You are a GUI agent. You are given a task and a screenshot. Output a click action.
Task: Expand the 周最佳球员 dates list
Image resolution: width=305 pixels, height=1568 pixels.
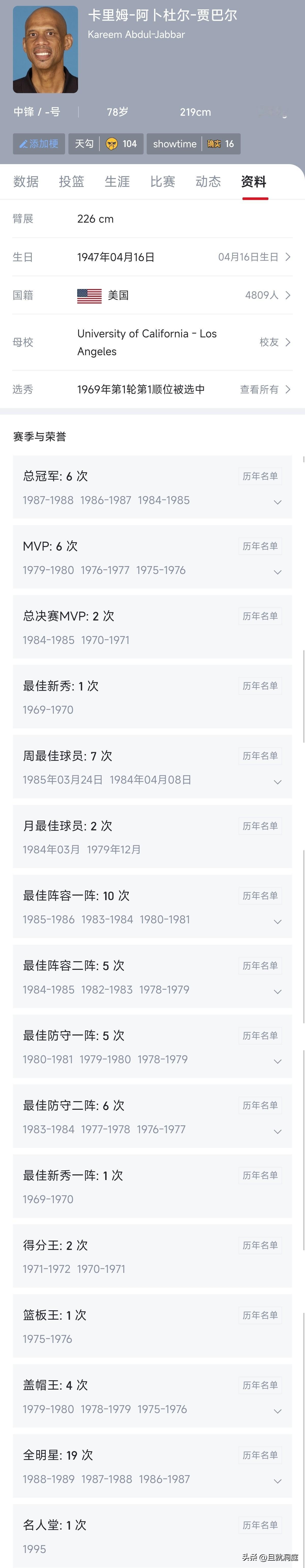tap(278, 782)
